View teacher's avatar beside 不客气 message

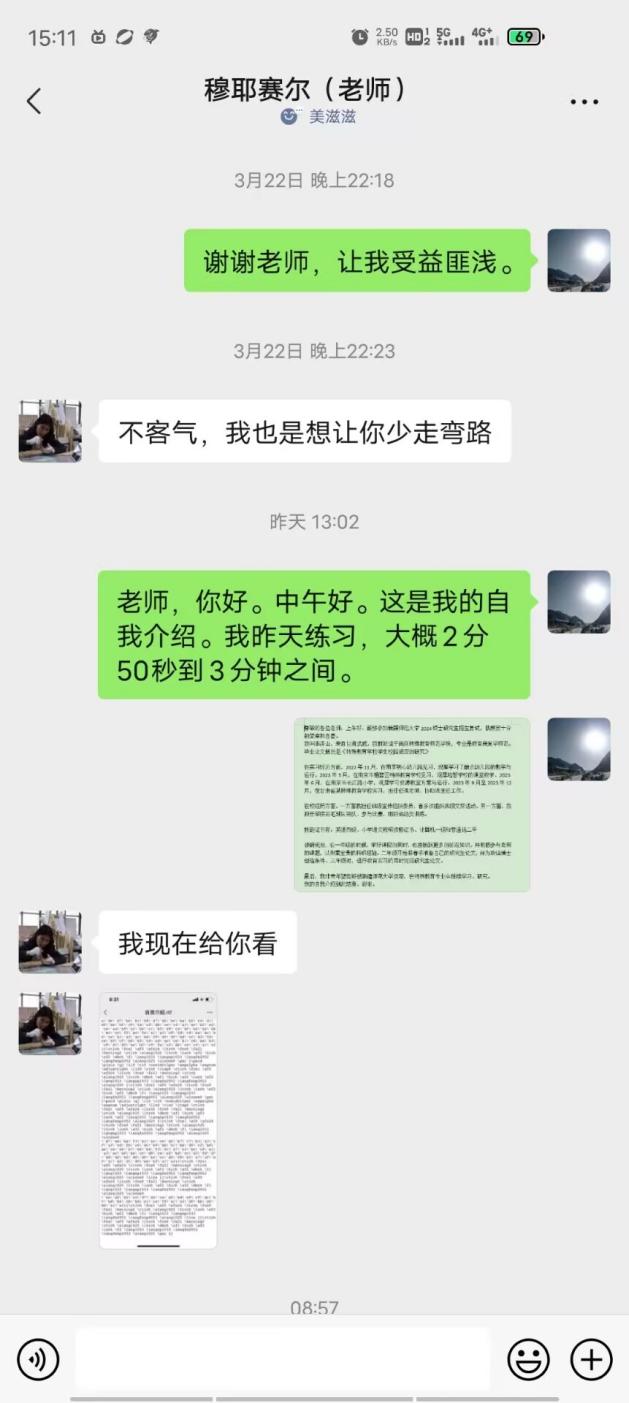pyautogui.click(x=50, y=431)
